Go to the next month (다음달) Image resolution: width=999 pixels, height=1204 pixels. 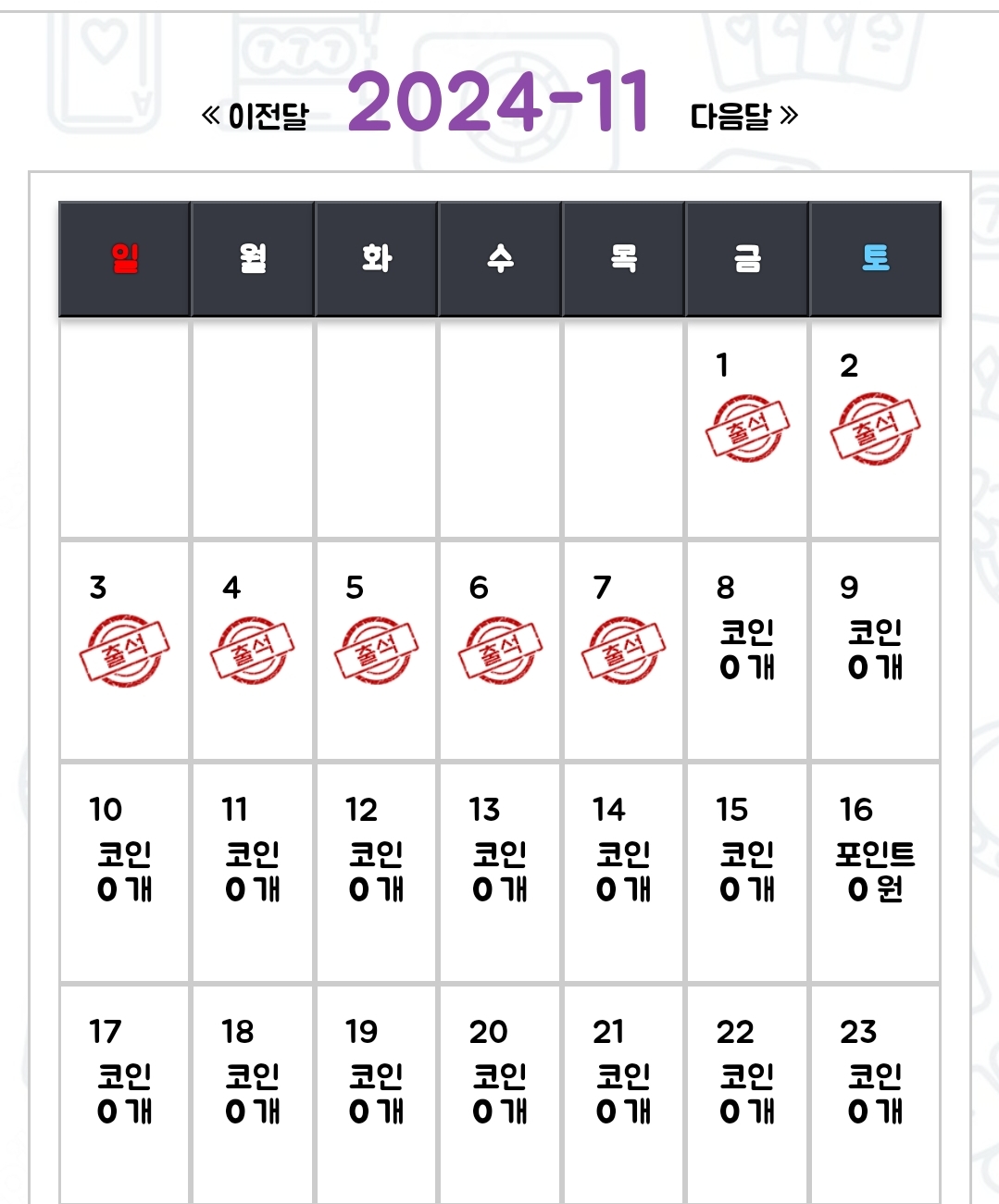743,116
